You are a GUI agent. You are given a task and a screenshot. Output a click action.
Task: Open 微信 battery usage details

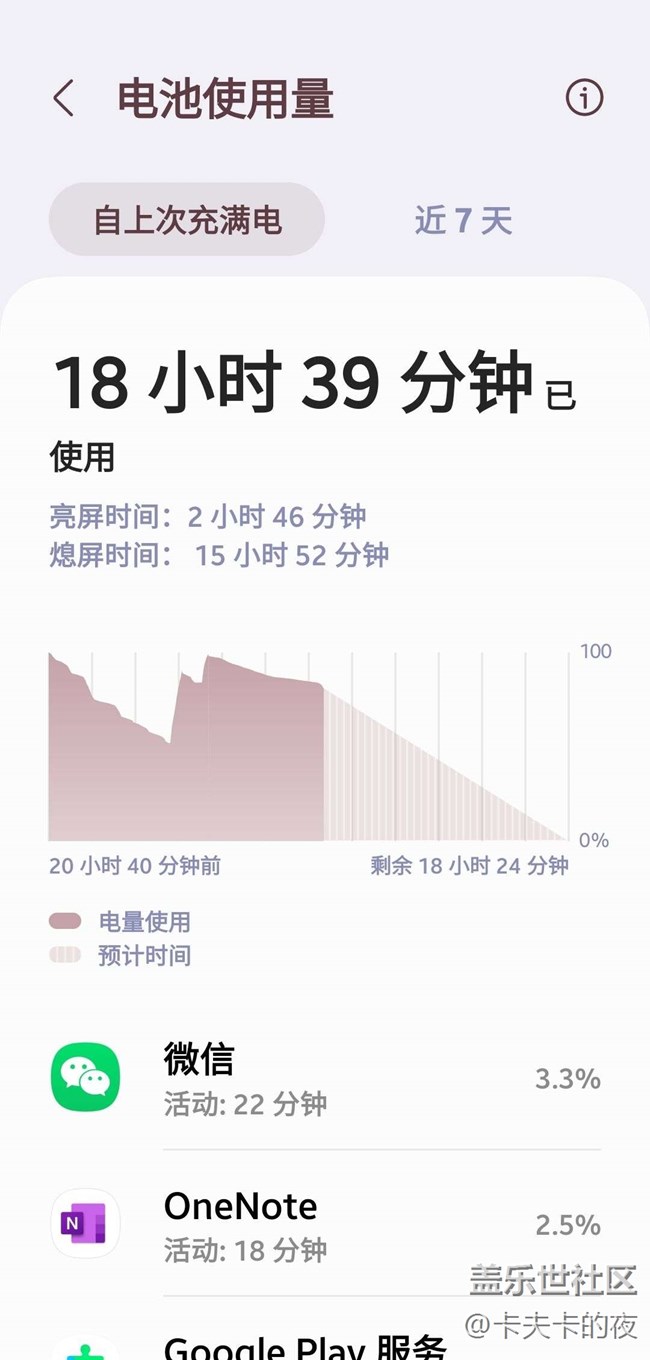[325, 1078]
